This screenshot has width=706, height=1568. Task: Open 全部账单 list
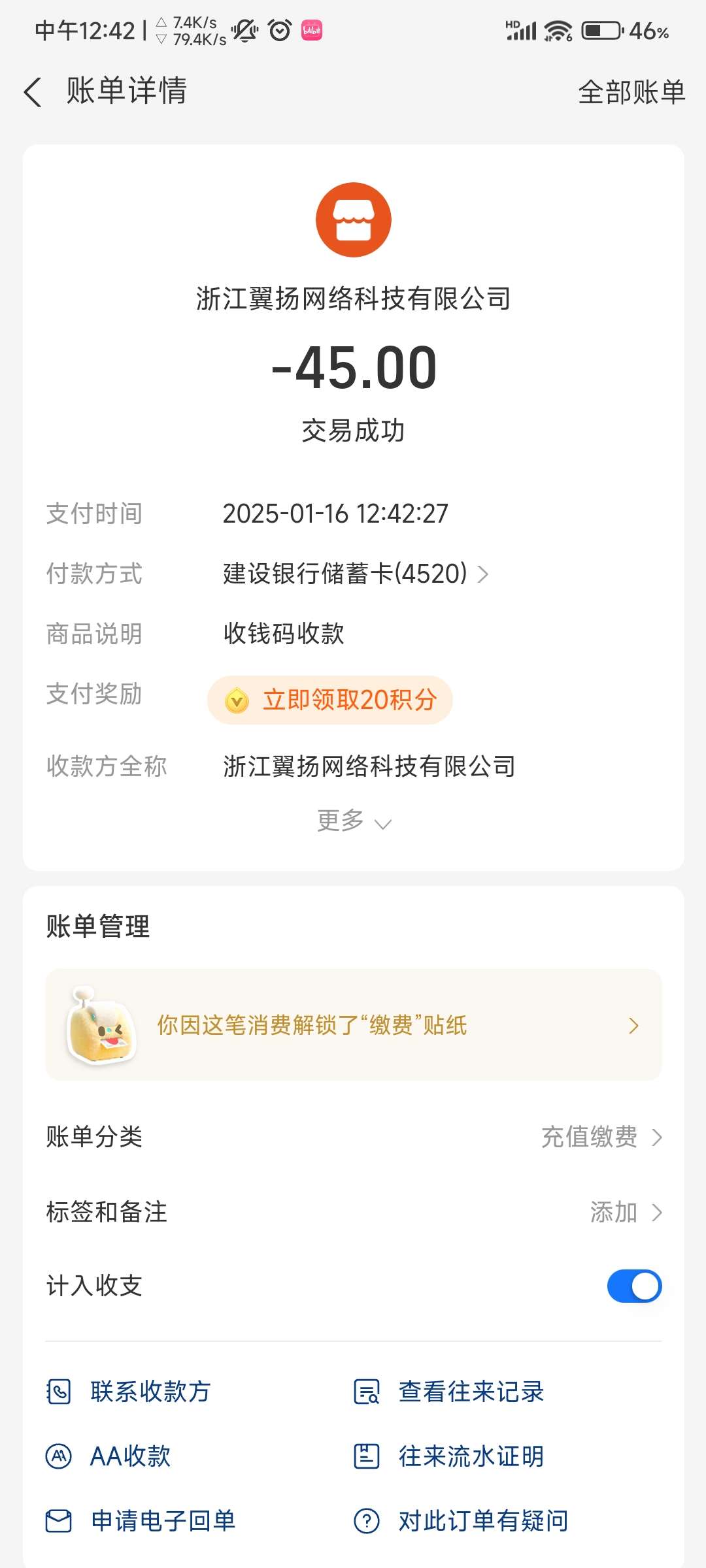click(x=631, y=91)
